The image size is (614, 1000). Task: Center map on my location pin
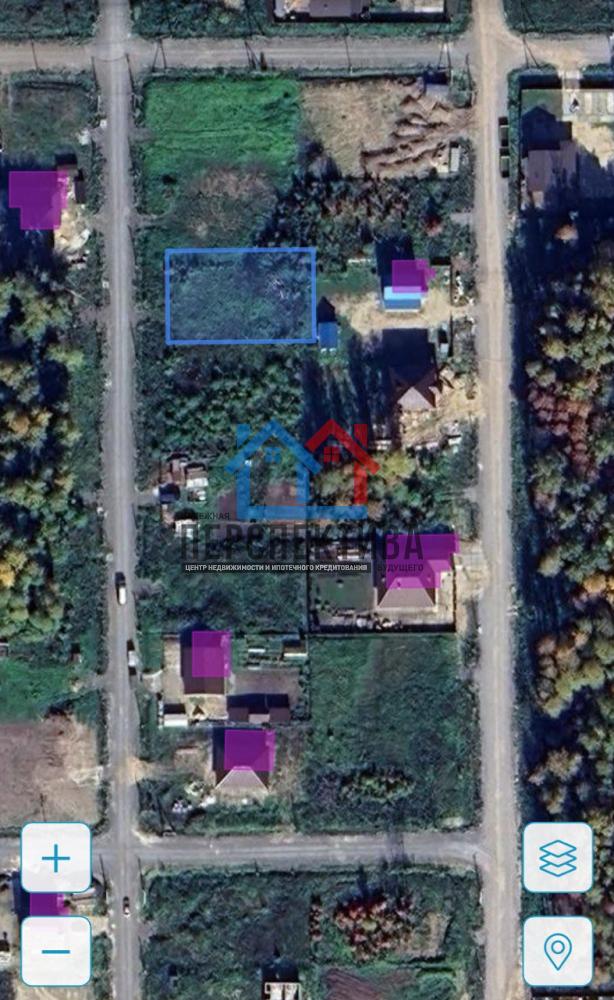pos(558,951)
